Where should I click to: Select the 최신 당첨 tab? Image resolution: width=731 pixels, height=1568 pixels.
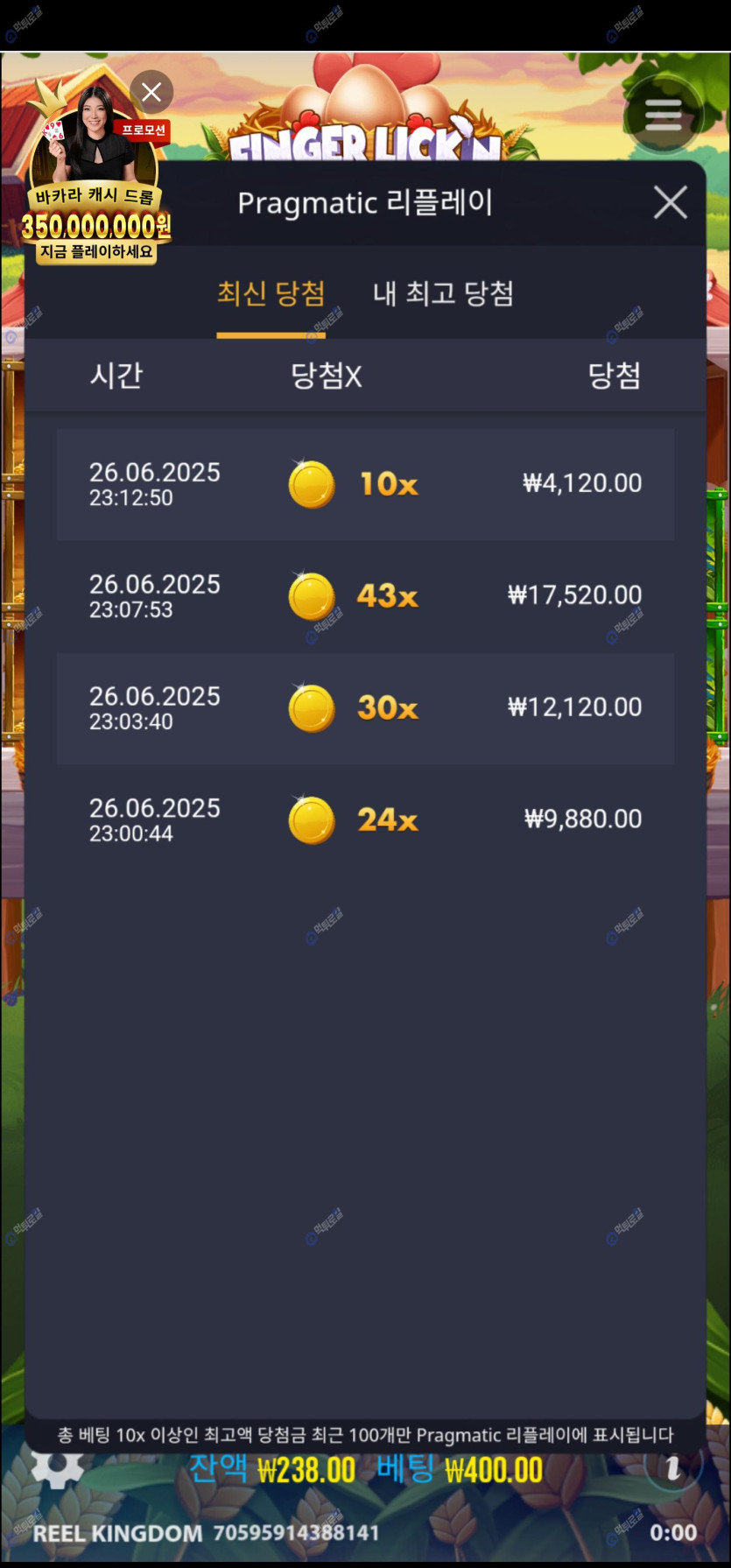coord(271,294)
